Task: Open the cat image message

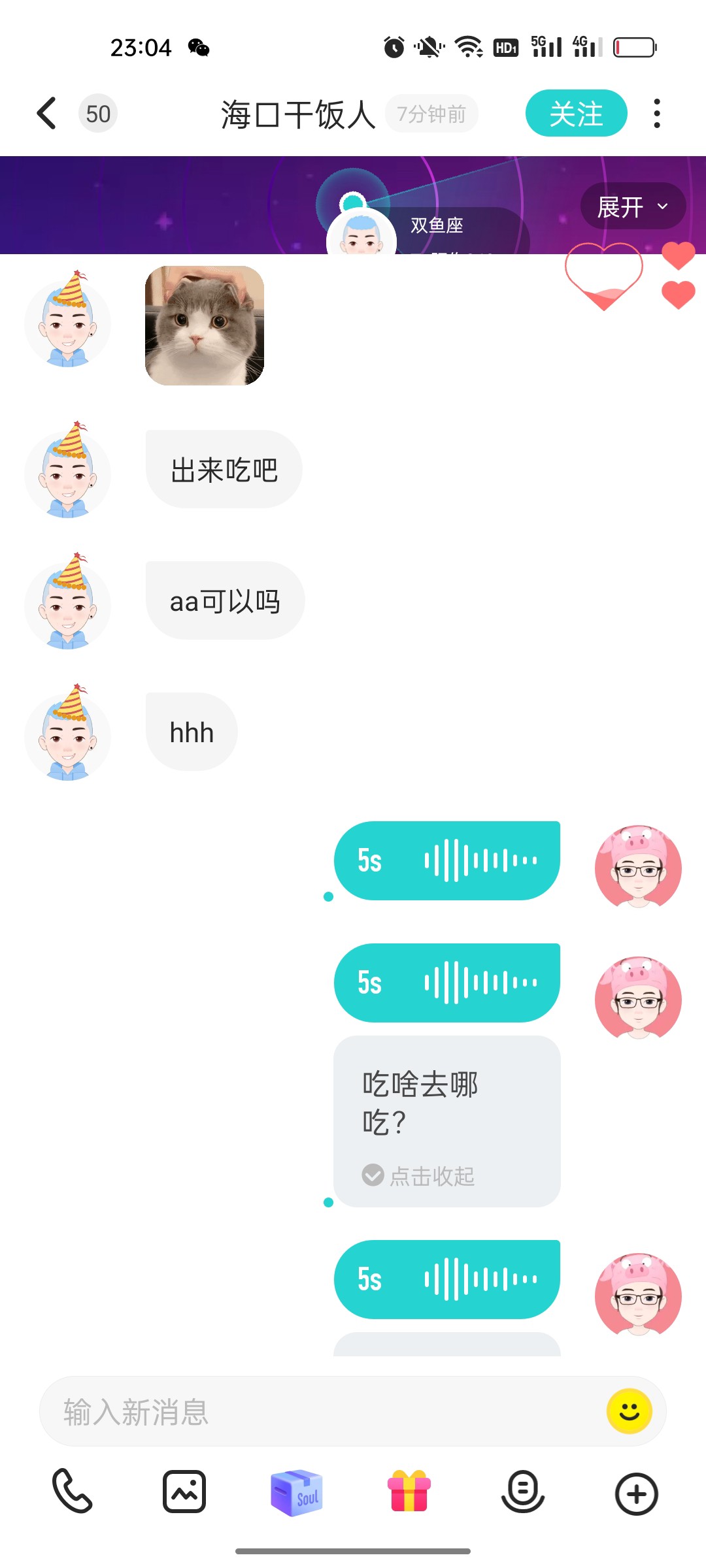Action: coord(205,325)
